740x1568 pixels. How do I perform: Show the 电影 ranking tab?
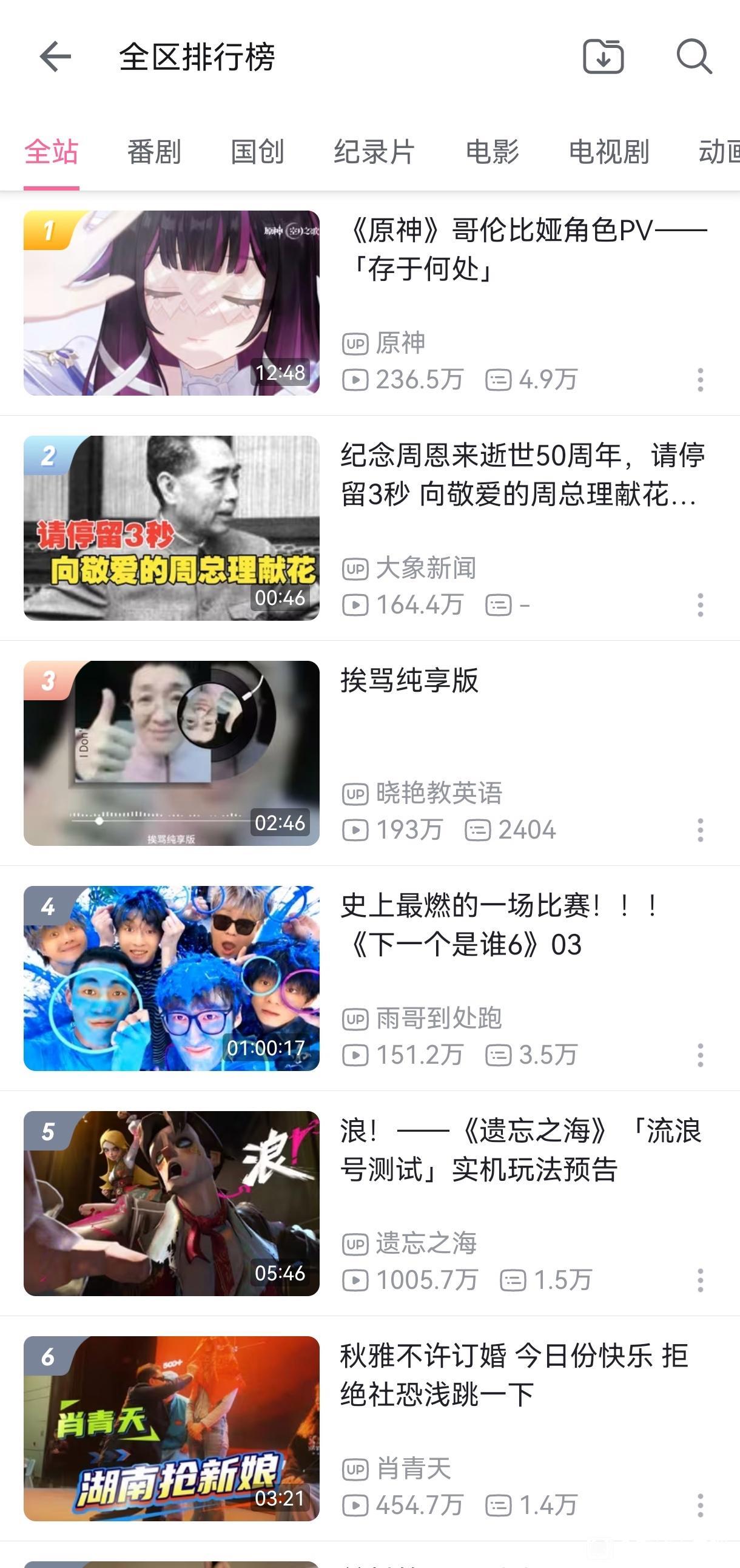tap(492, 152)
